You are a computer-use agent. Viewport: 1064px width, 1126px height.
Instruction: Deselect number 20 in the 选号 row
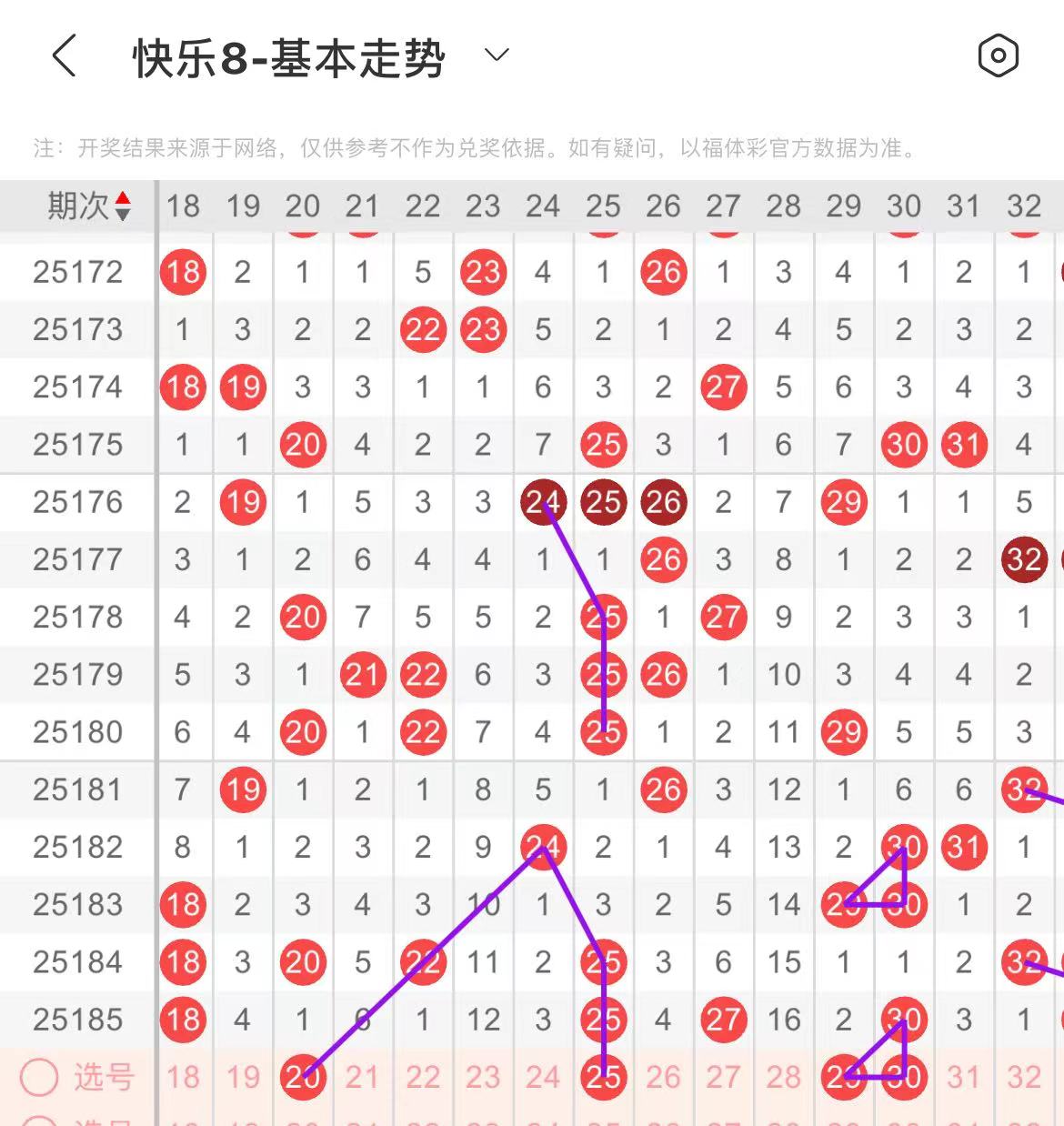pyautogui.click(x=303, y=1077)
